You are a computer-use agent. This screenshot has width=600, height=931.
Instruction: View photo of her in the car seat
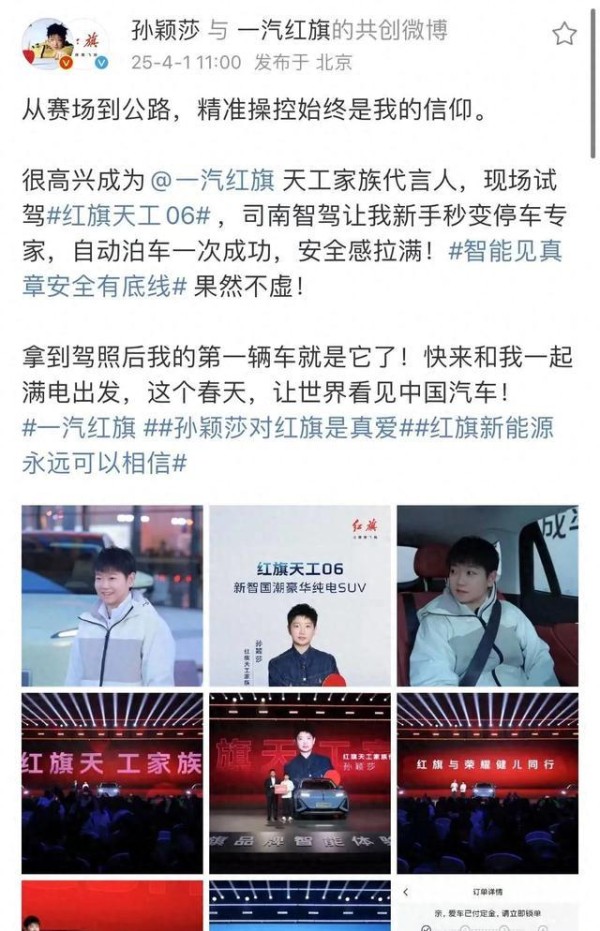[x=487, y=595]
